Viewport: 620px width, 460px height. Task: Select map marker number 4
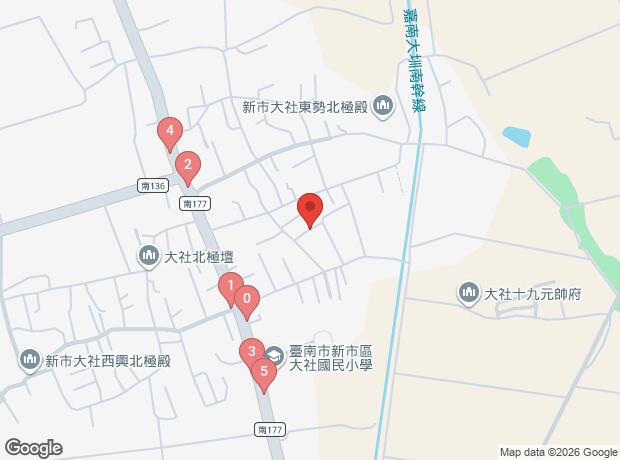[170, 134]
